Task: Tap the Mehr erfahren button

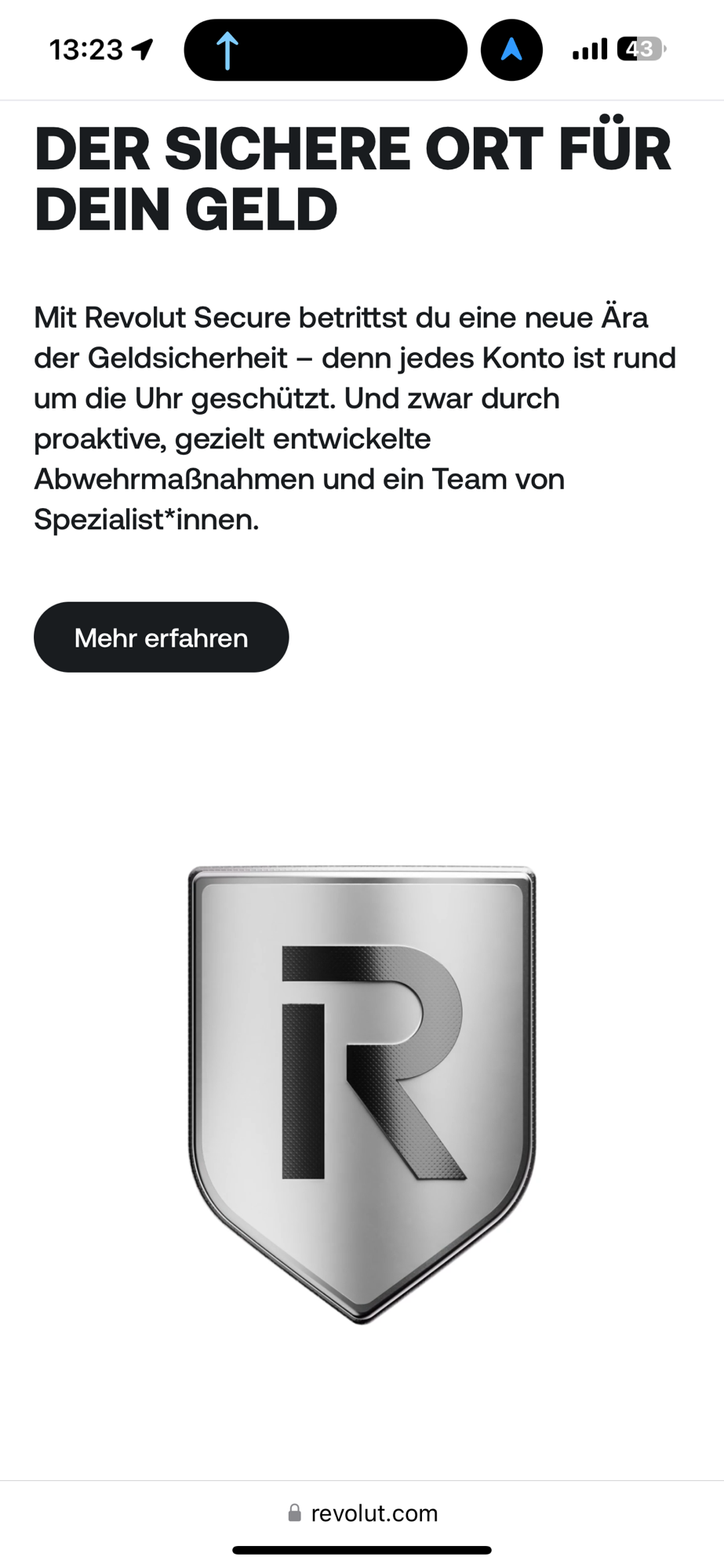Action: tap(161, 637)
